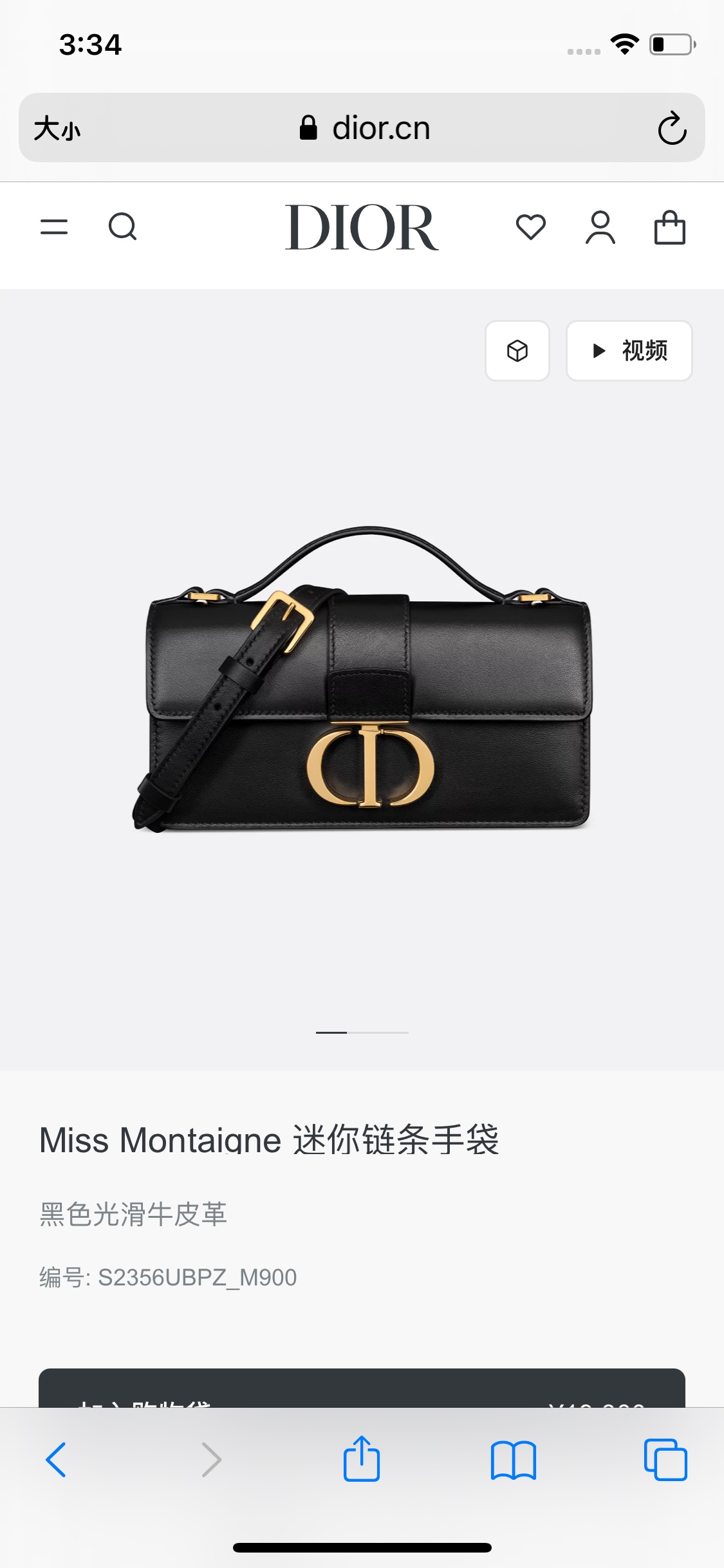Viewport: 724px width, 1568px height.
Task: Open the 大小 text size menu
Action: click(57, 128)
